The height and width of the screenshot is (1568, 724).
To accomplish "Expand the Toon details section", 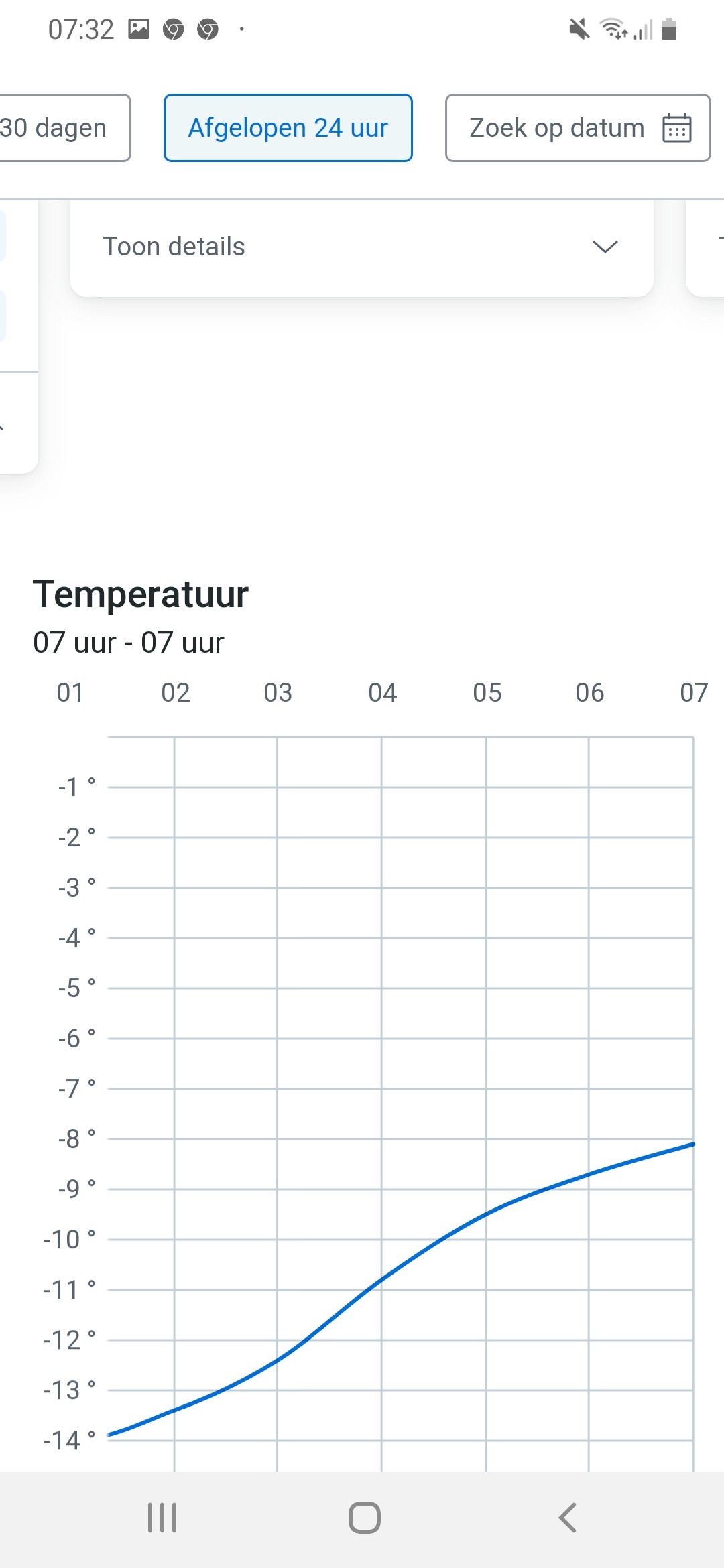I will pos(362,247).
